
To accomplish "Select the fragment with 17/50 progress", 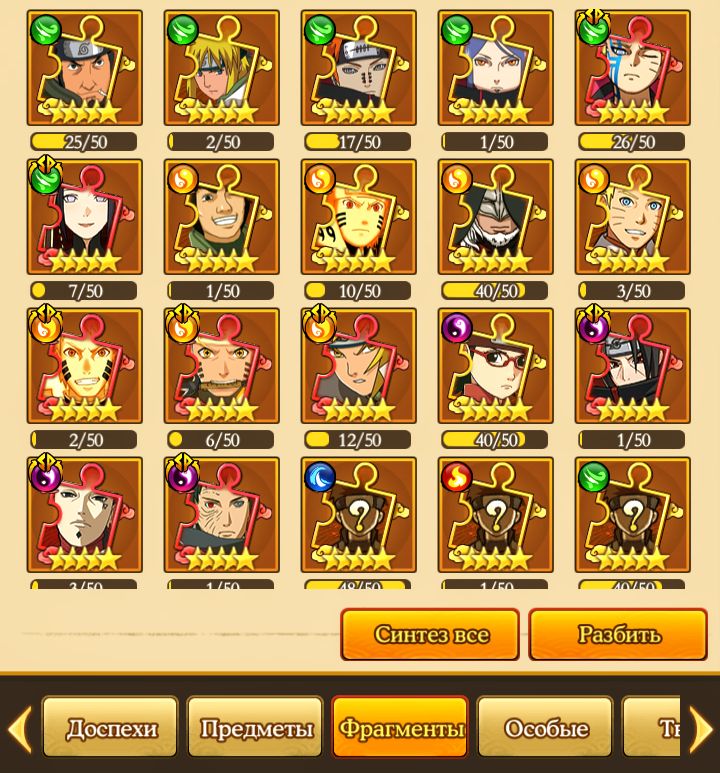I will click(359, 68).
